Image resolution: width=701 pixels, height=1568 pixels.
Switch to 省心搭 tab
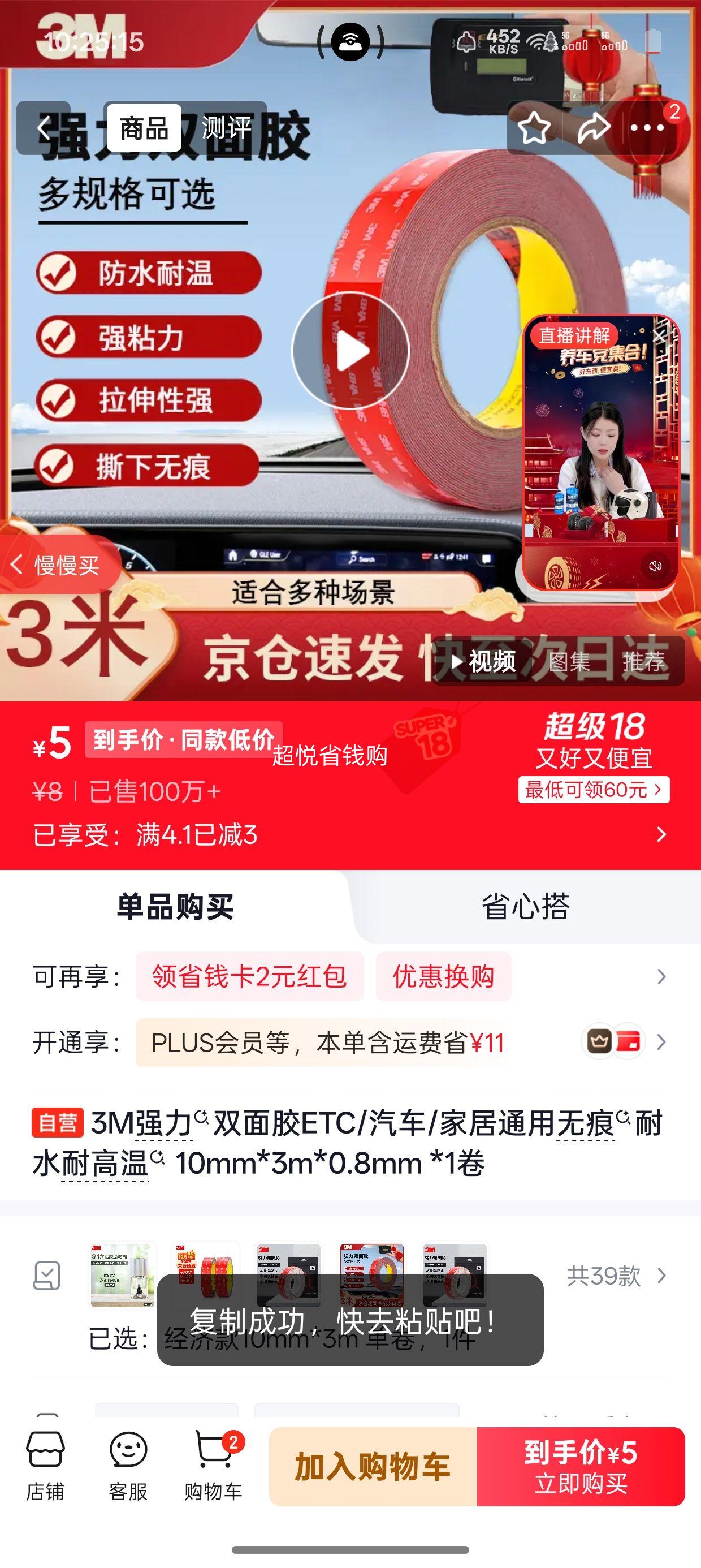pyautogui.click(x=526, y=906)
